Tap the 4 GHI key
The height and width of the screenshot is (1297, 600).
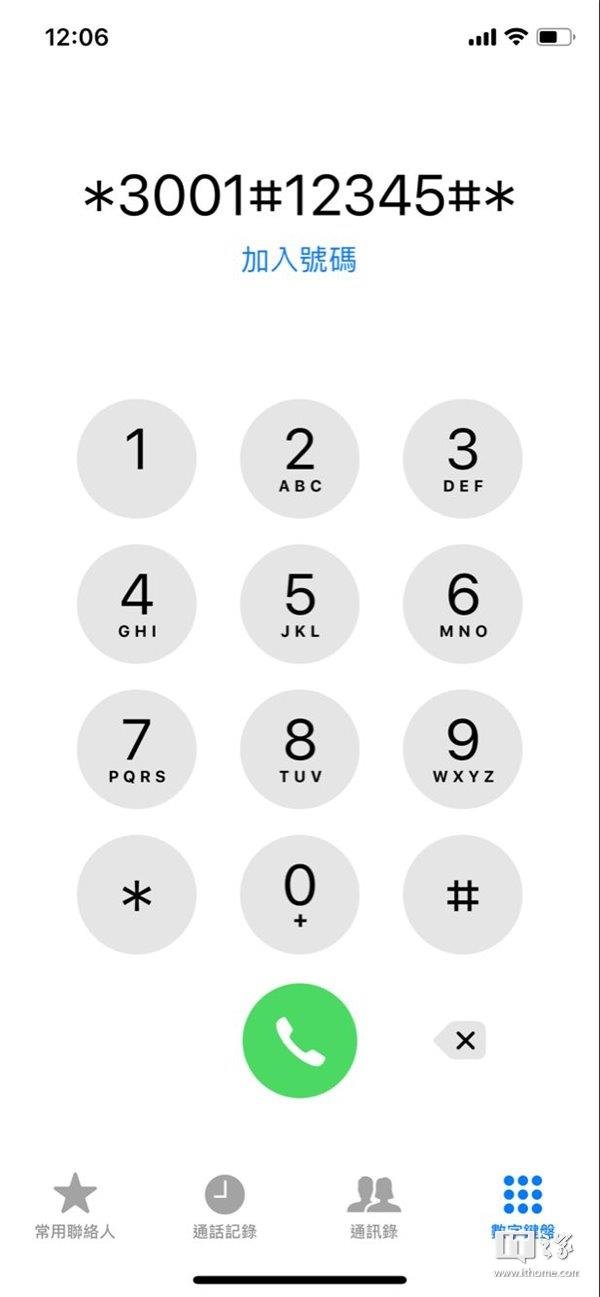[137, 604]
